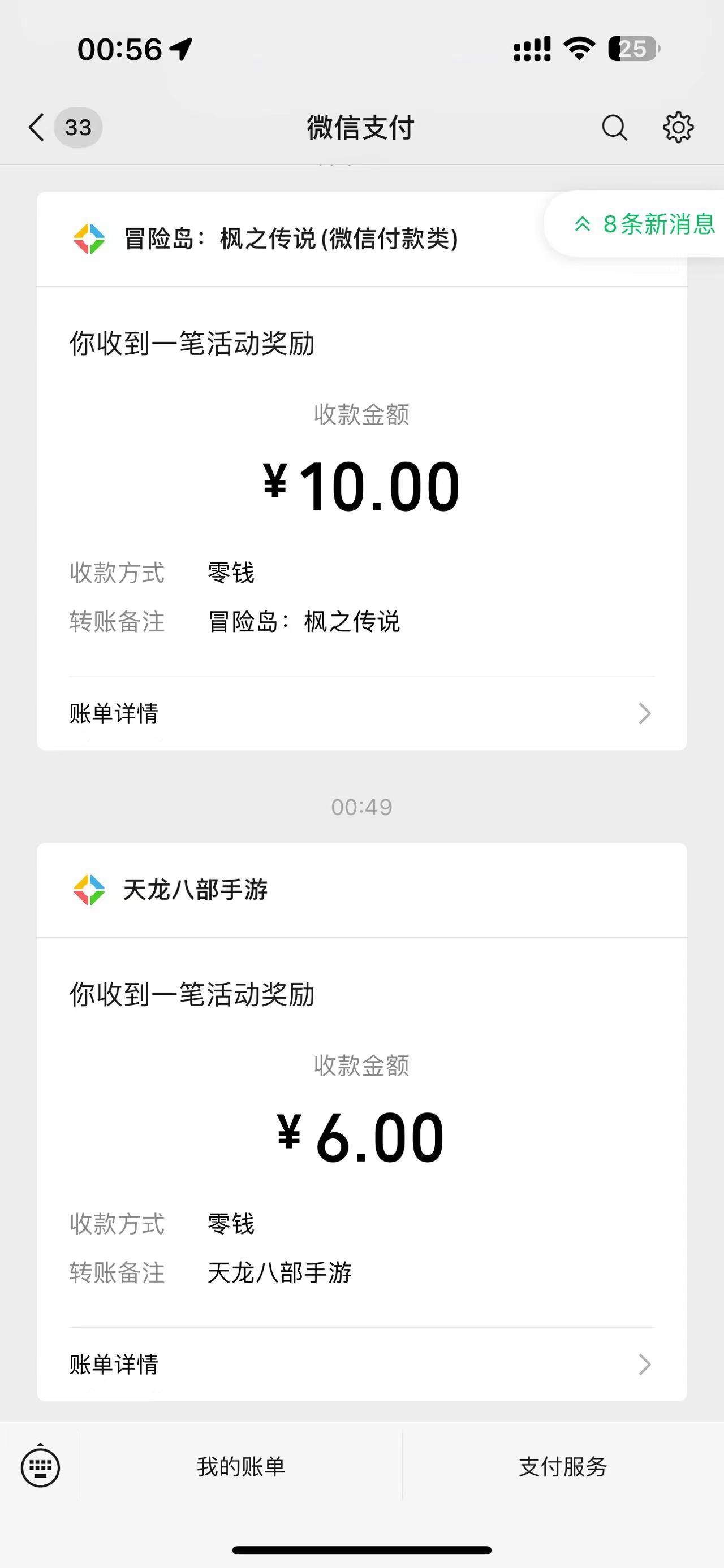
Task: Open the 天龙八部手游 card header
Action: pos(361,890)
